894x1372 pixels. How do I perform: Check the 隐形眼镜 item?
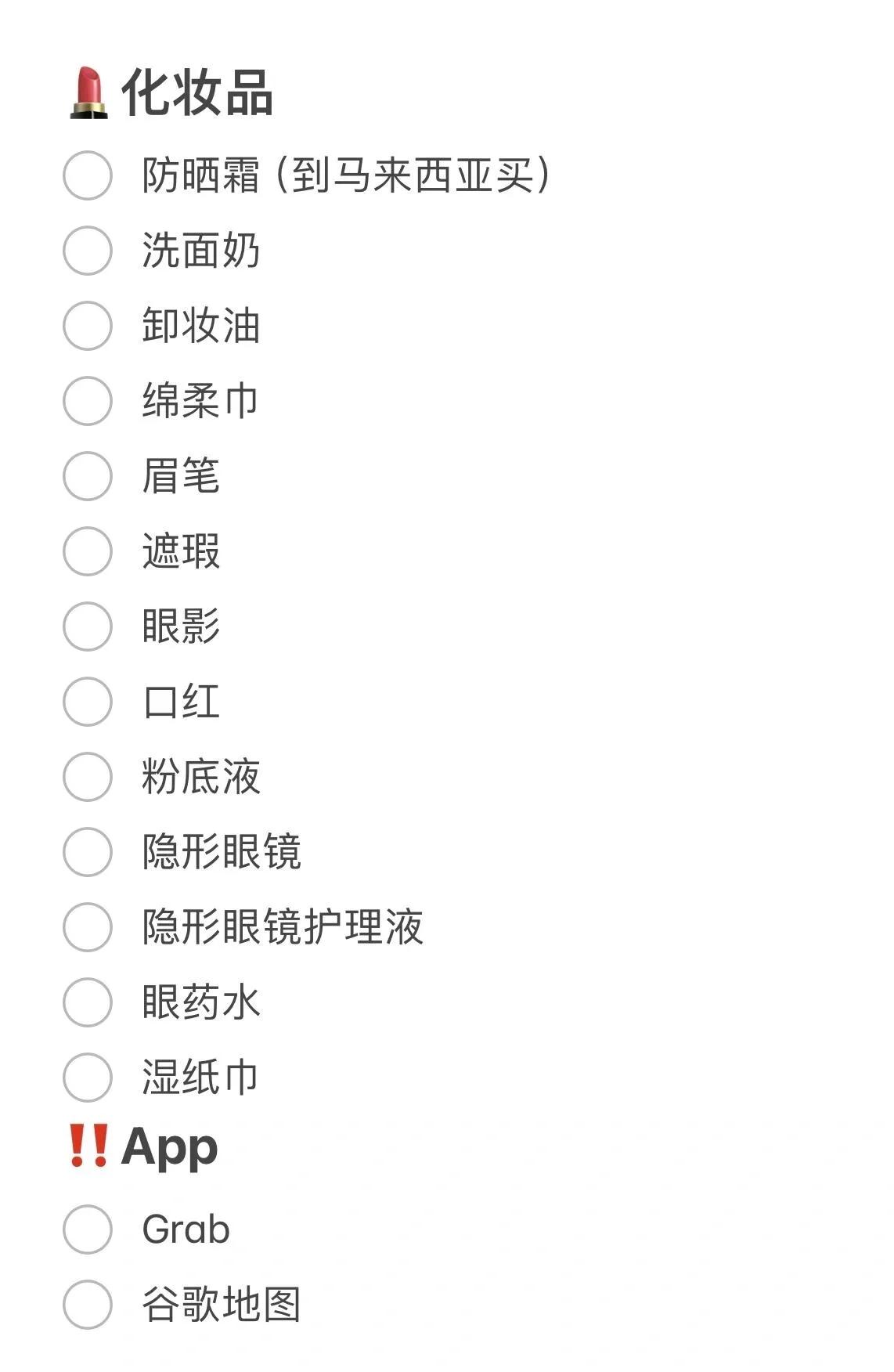tap(87, 852)
